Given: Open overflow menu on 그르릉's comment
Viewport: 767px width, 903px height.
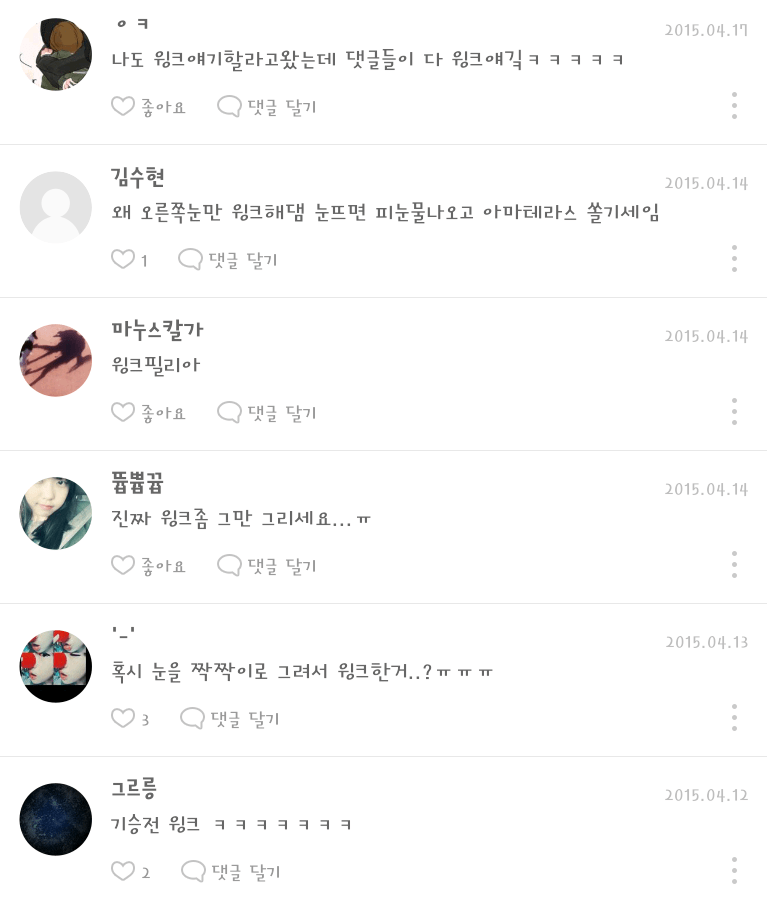Looking at the screenshot, I should click(x=734, y=871).
